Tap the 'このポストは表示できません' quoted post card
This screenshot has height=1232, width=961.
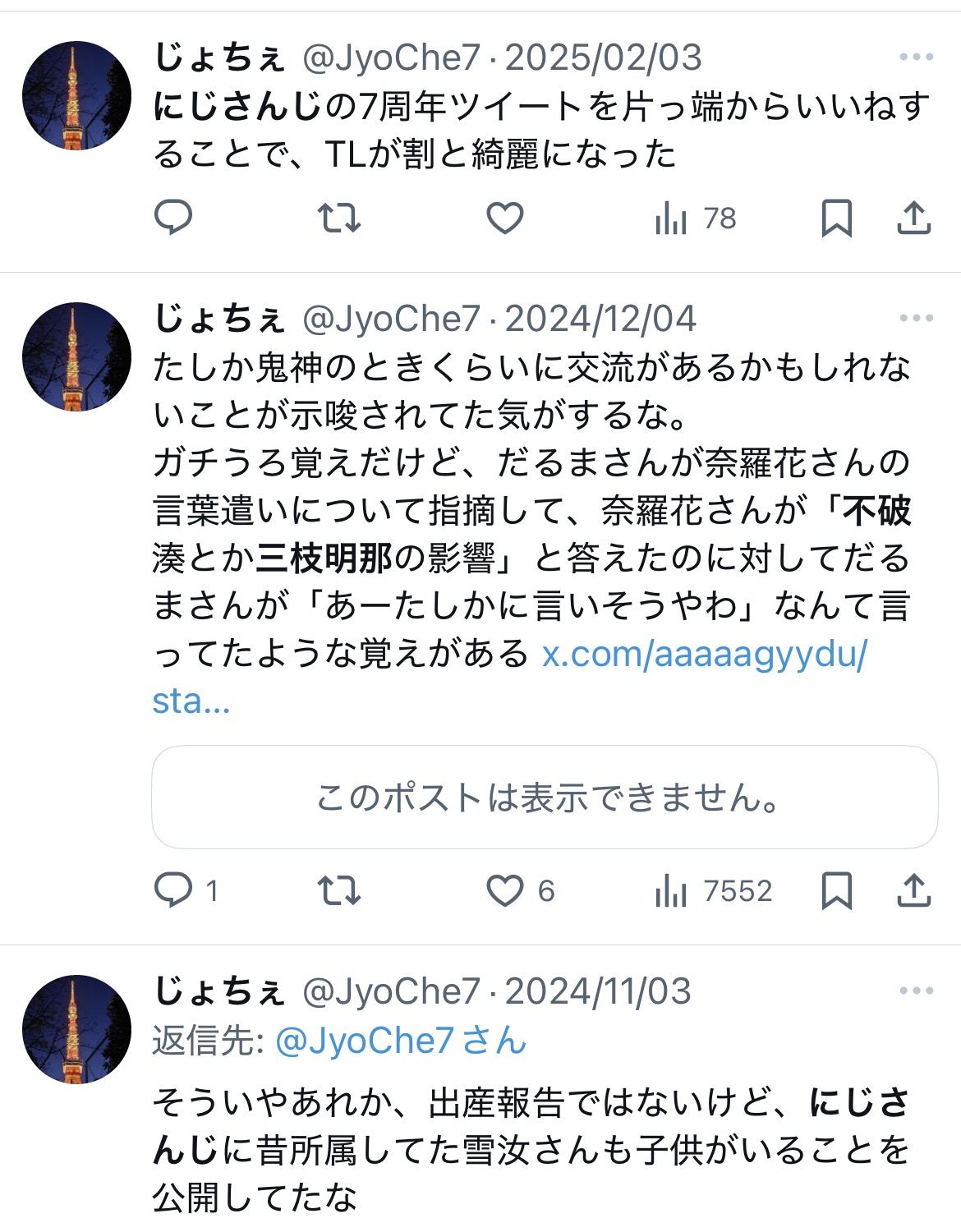click(545, 797)
